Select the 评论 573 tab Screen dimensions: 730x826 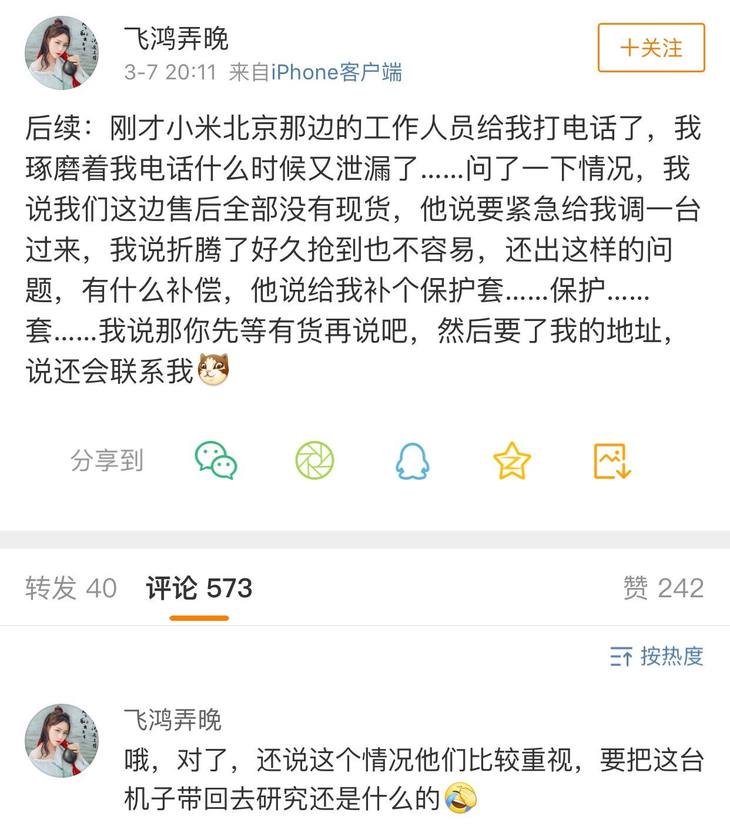pos(199,588)
